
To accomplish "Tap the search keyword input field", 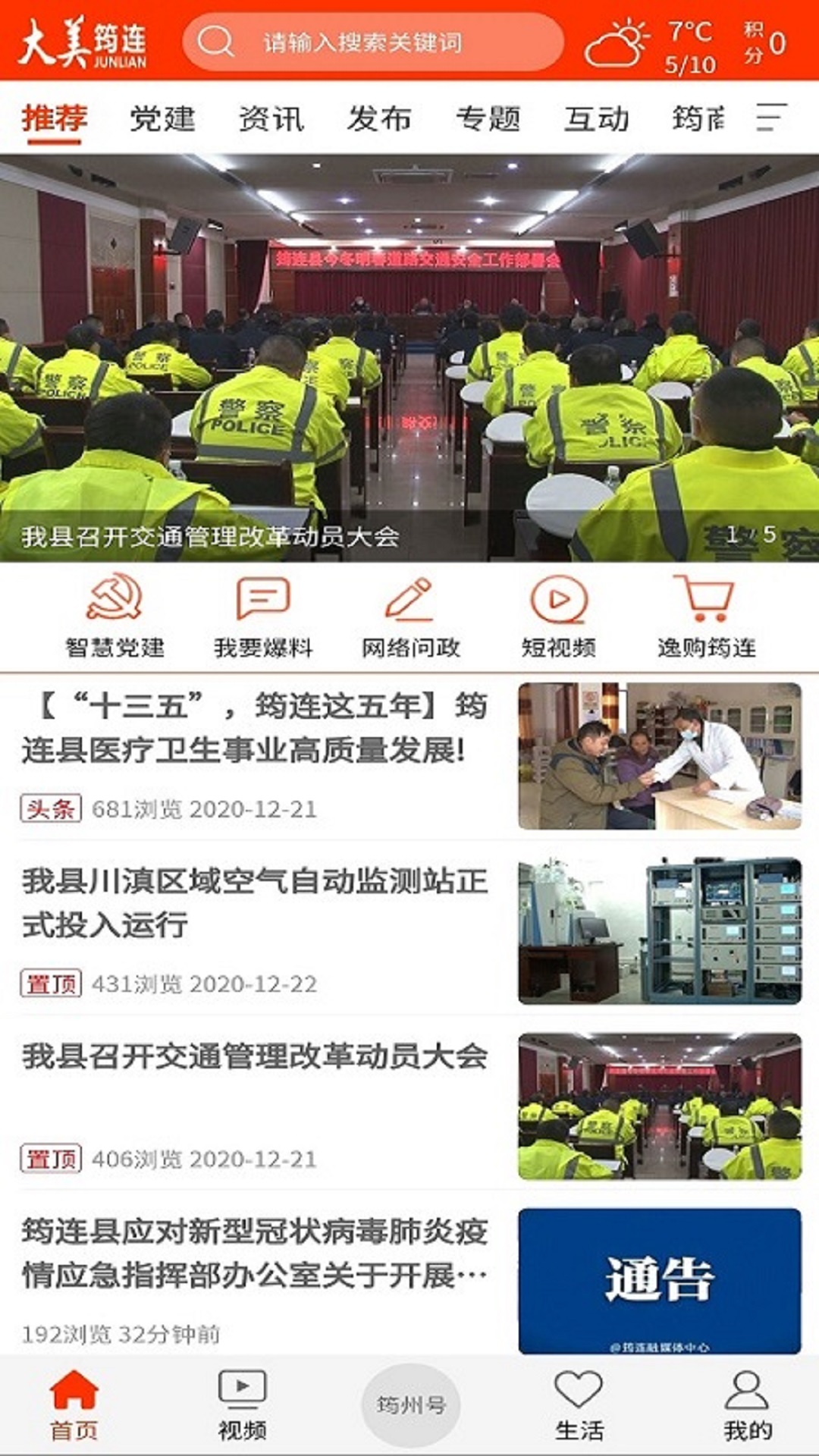I will pos(372,42).
